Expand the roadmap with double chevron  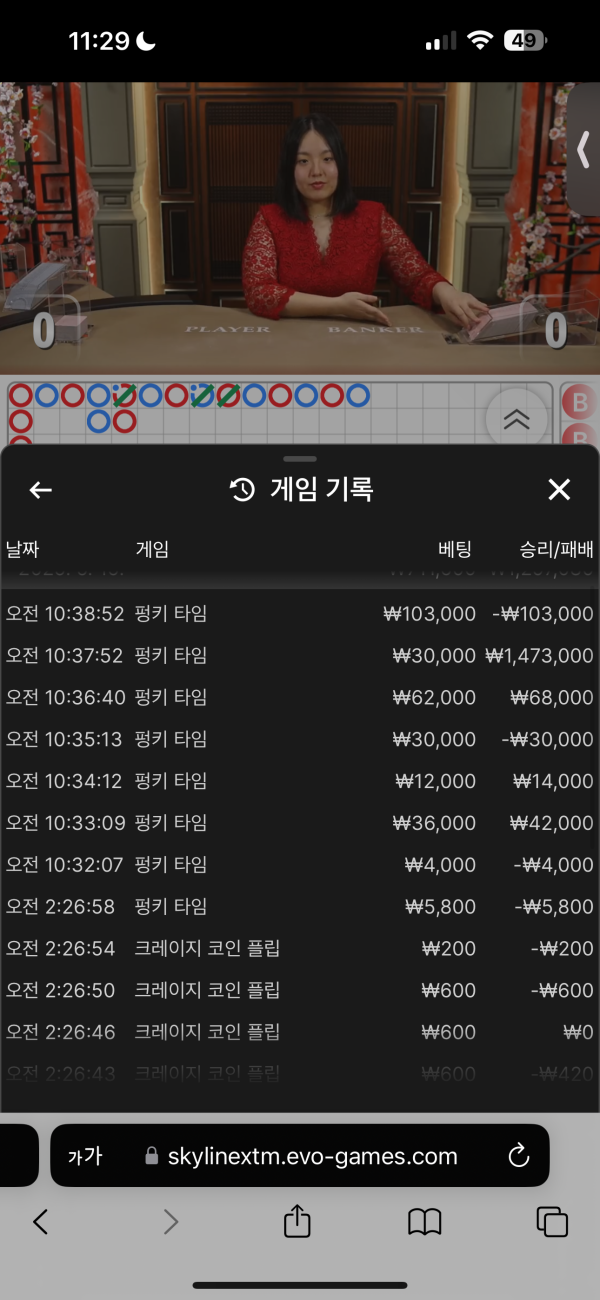coord(516,420)
